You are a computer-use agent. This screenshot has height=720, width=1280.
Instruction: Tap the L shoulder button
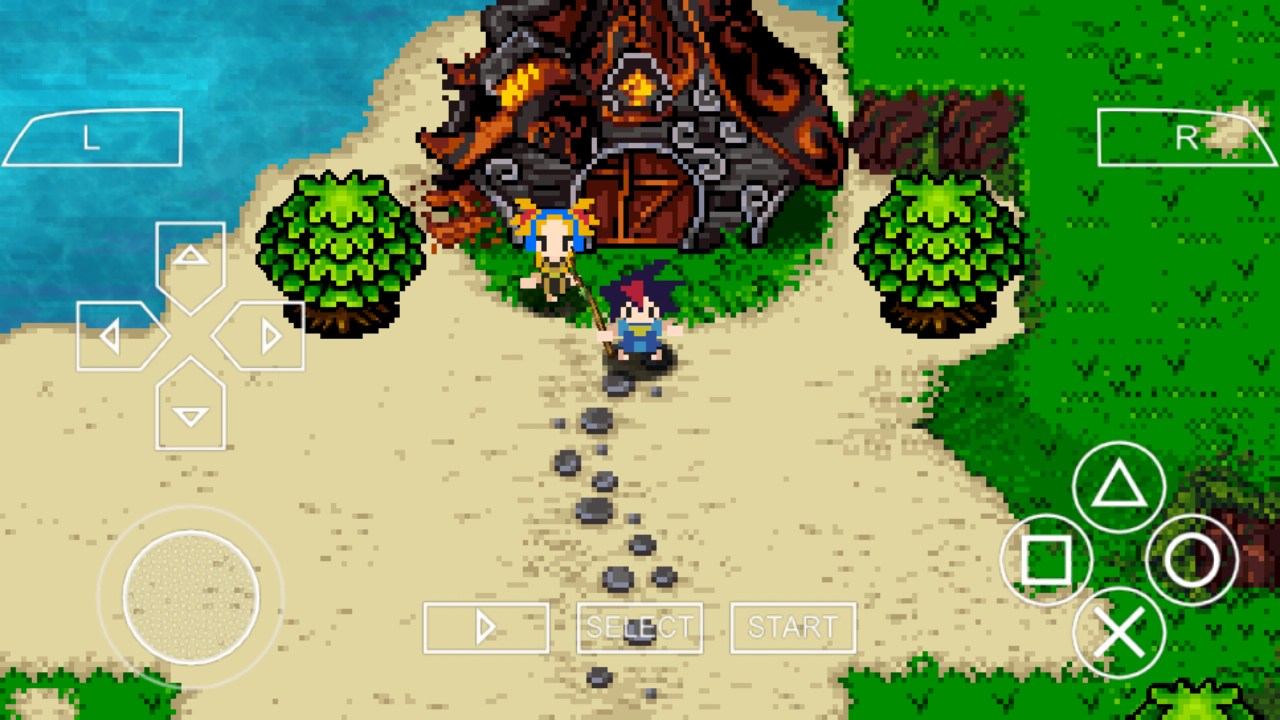(x=92, y=138)
